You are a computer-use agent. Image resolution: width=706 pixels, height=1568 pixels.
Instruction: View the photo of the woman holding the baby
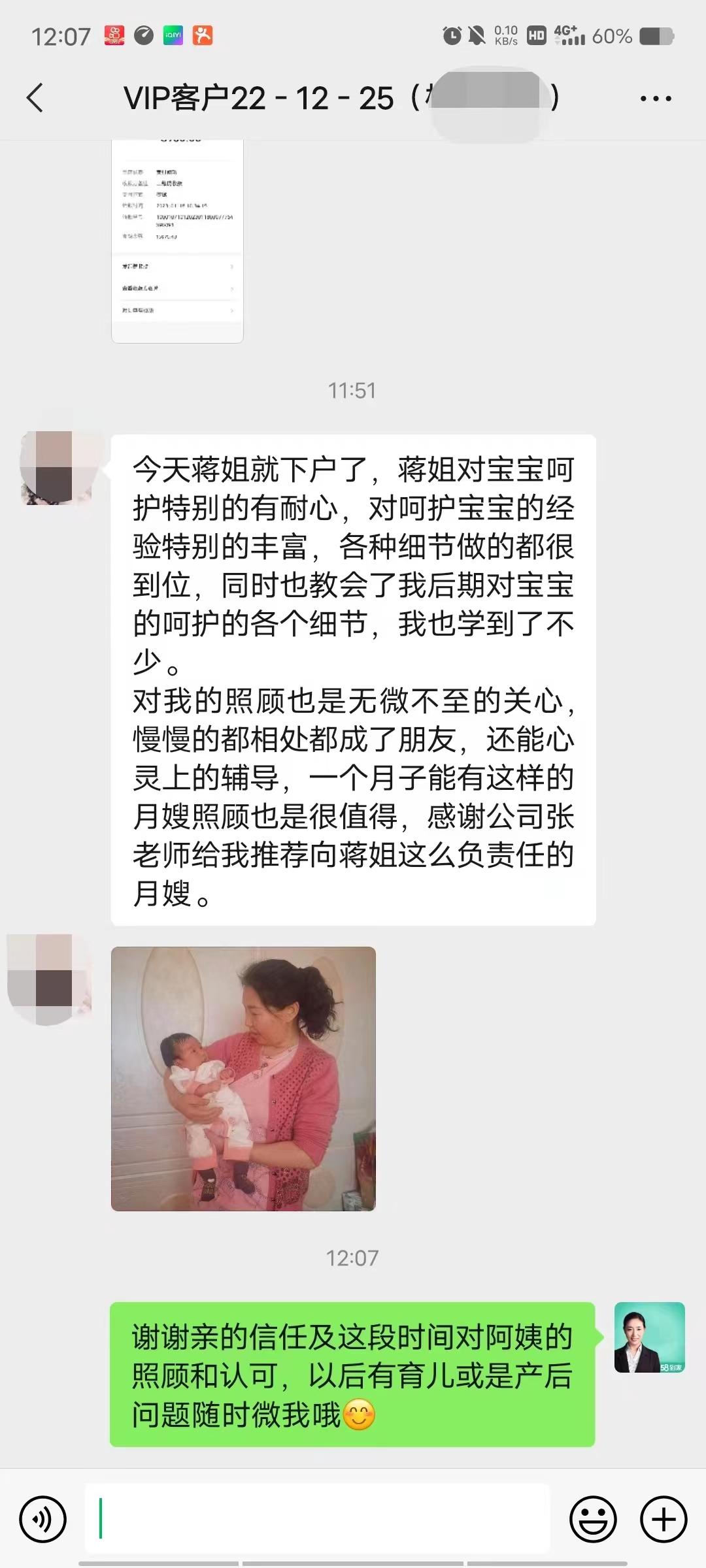pos(243,1079)
